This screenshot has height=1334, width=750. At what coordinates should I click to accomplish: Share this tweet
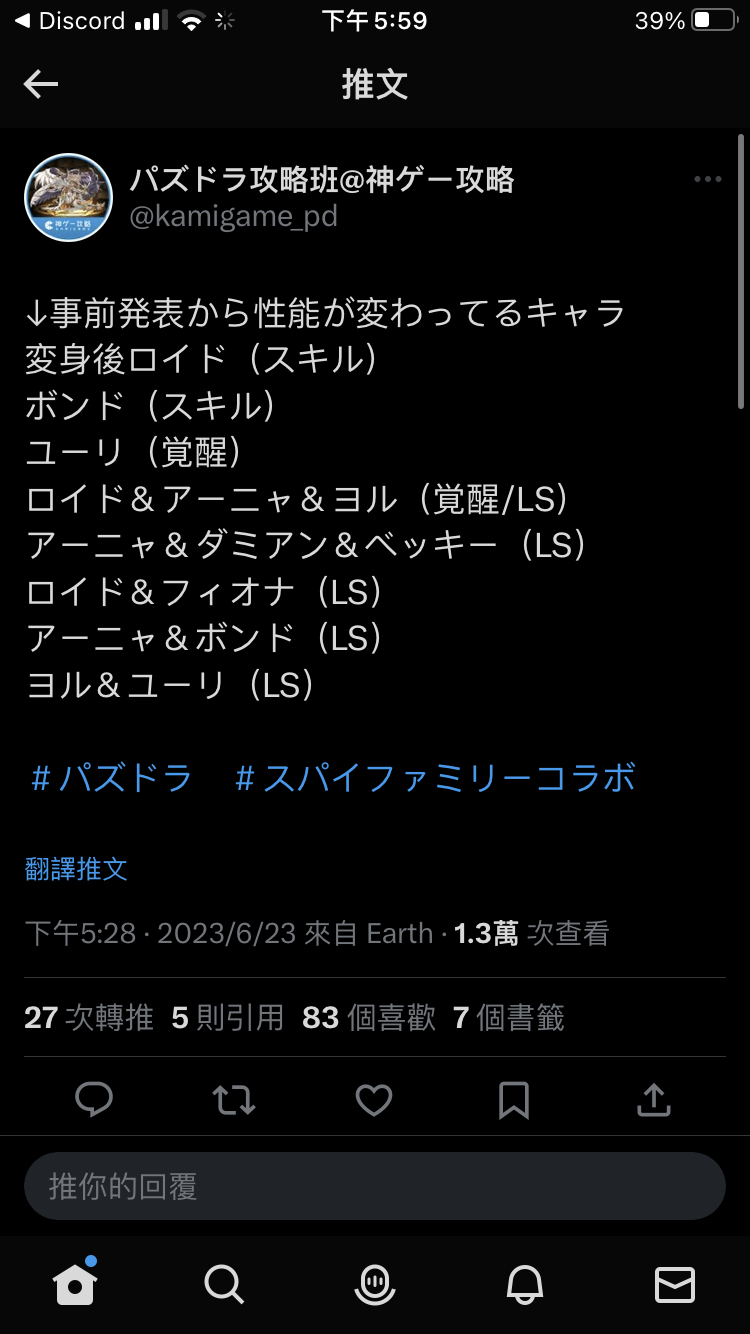pos(653,1100)
